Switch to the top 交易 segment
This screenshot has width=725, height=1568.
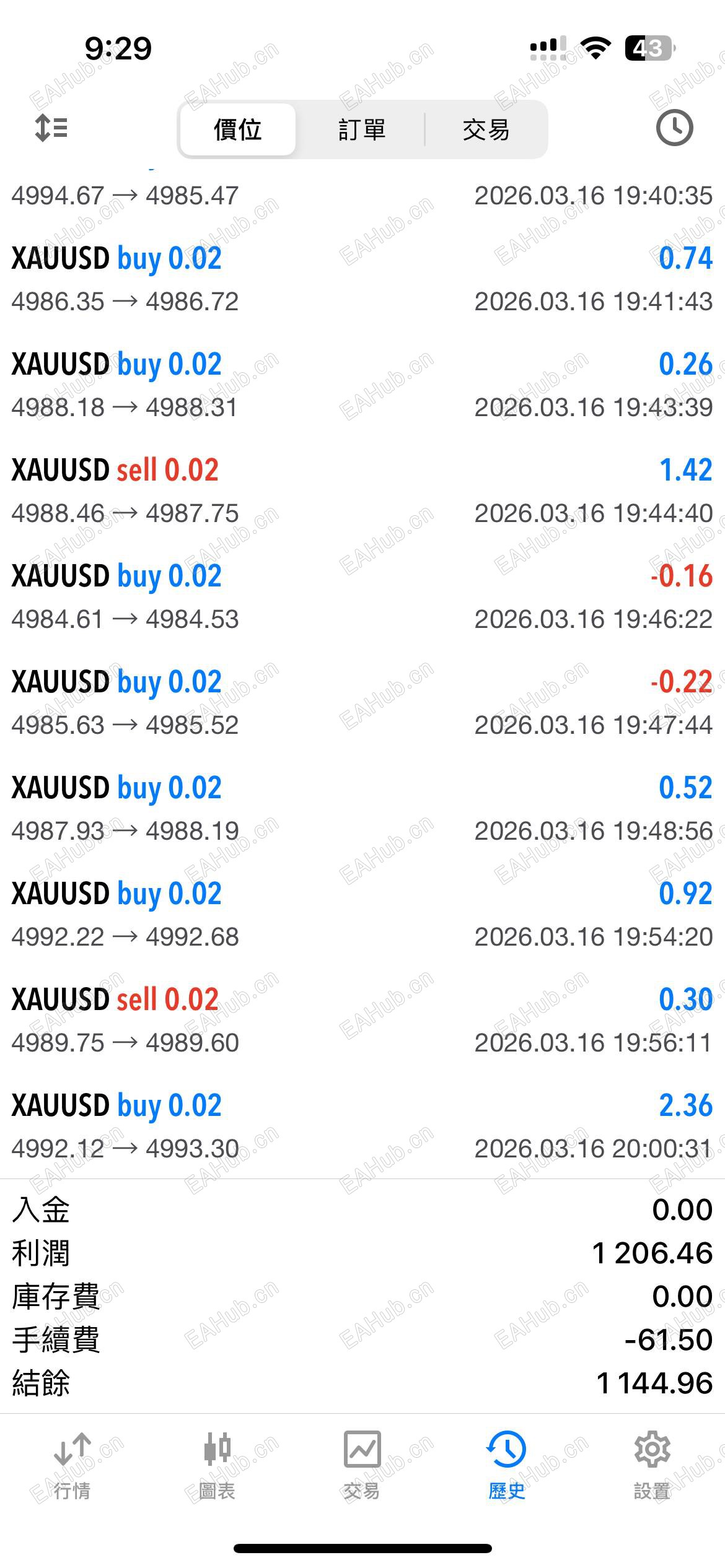click(x=486, y=129)
